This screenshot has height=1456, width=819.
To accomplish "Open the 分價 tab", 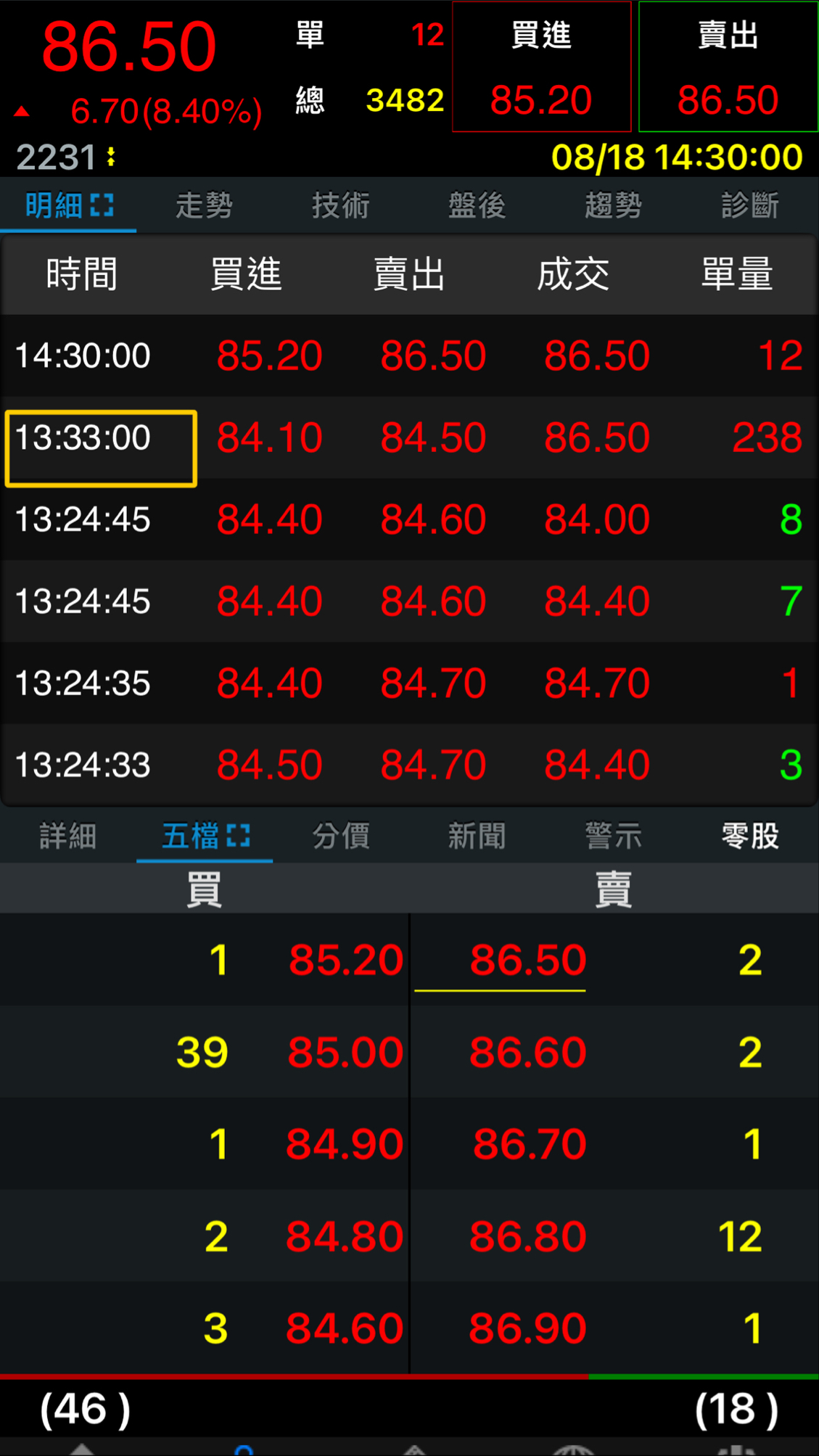I will point(340,836).
